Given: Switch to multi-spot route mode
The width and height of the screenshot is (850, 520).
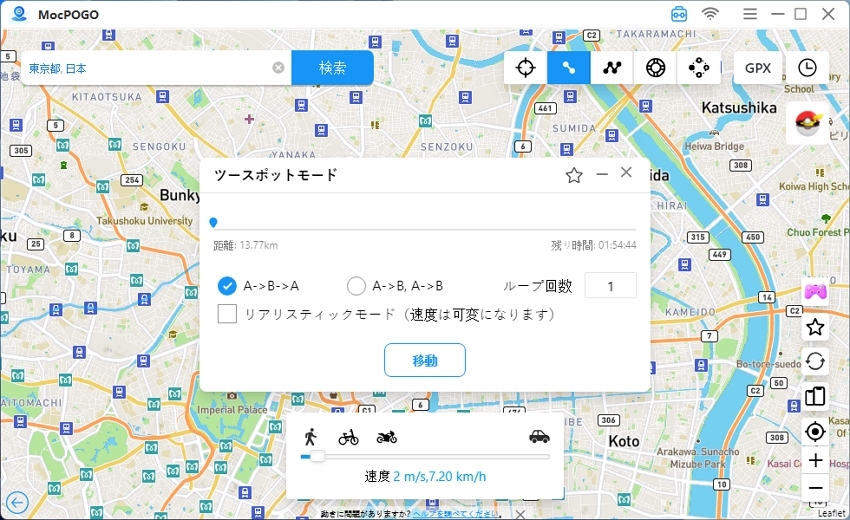Looking at the screenshot, I should [x=612, y=68].
